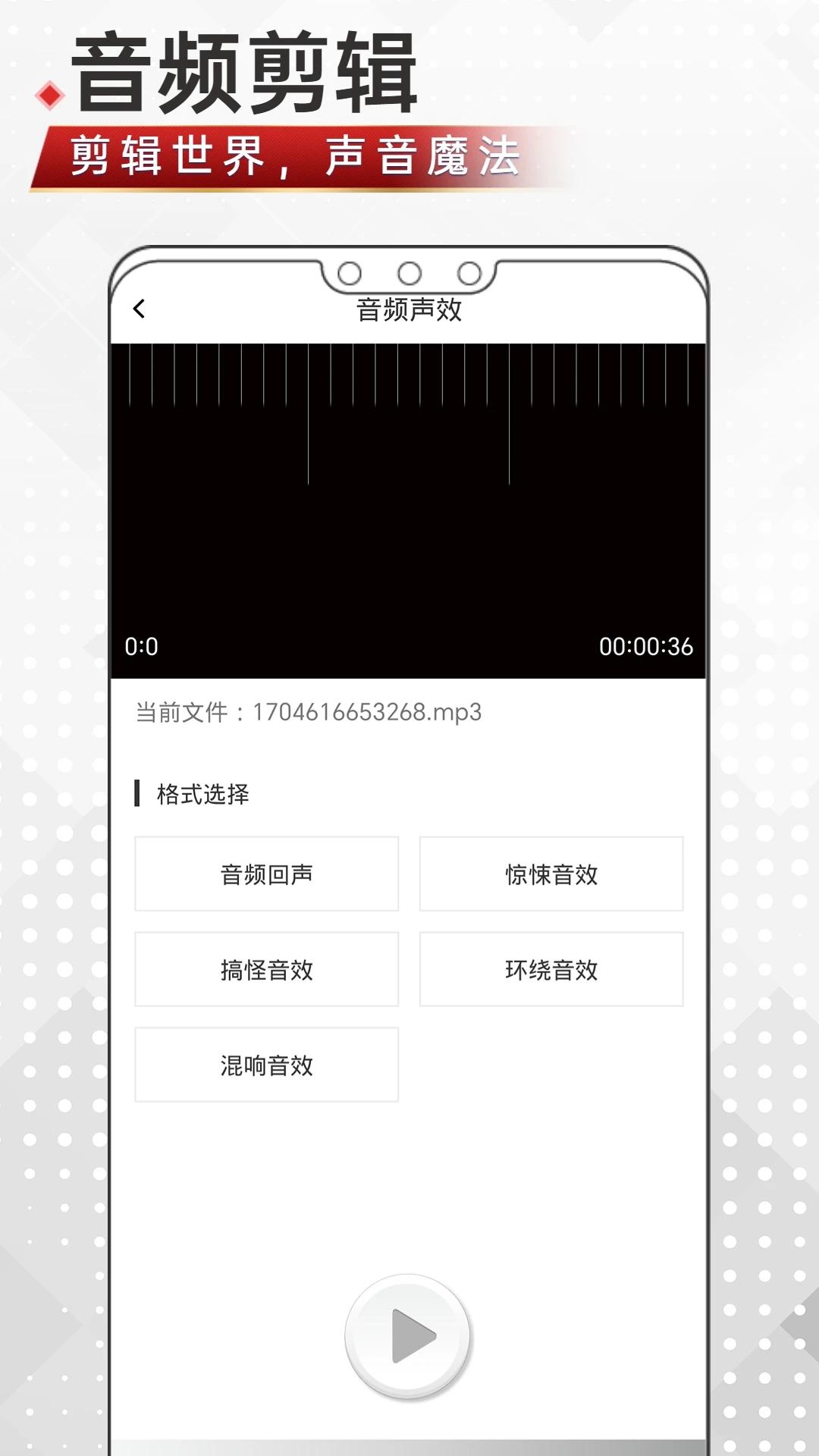
Task: Tap the back arrow on 音频声效 screen
Action: (139, 307)
